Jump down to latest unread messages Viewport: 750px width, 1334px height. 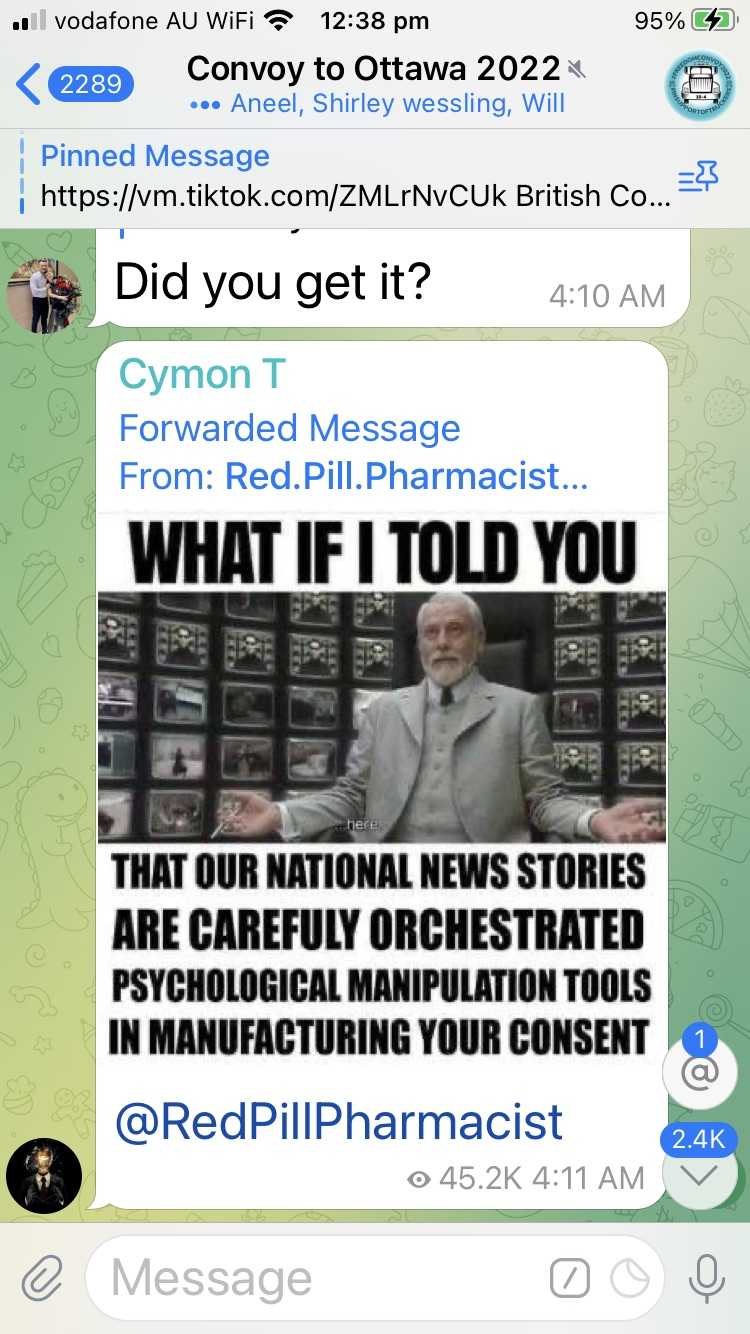699,1172
